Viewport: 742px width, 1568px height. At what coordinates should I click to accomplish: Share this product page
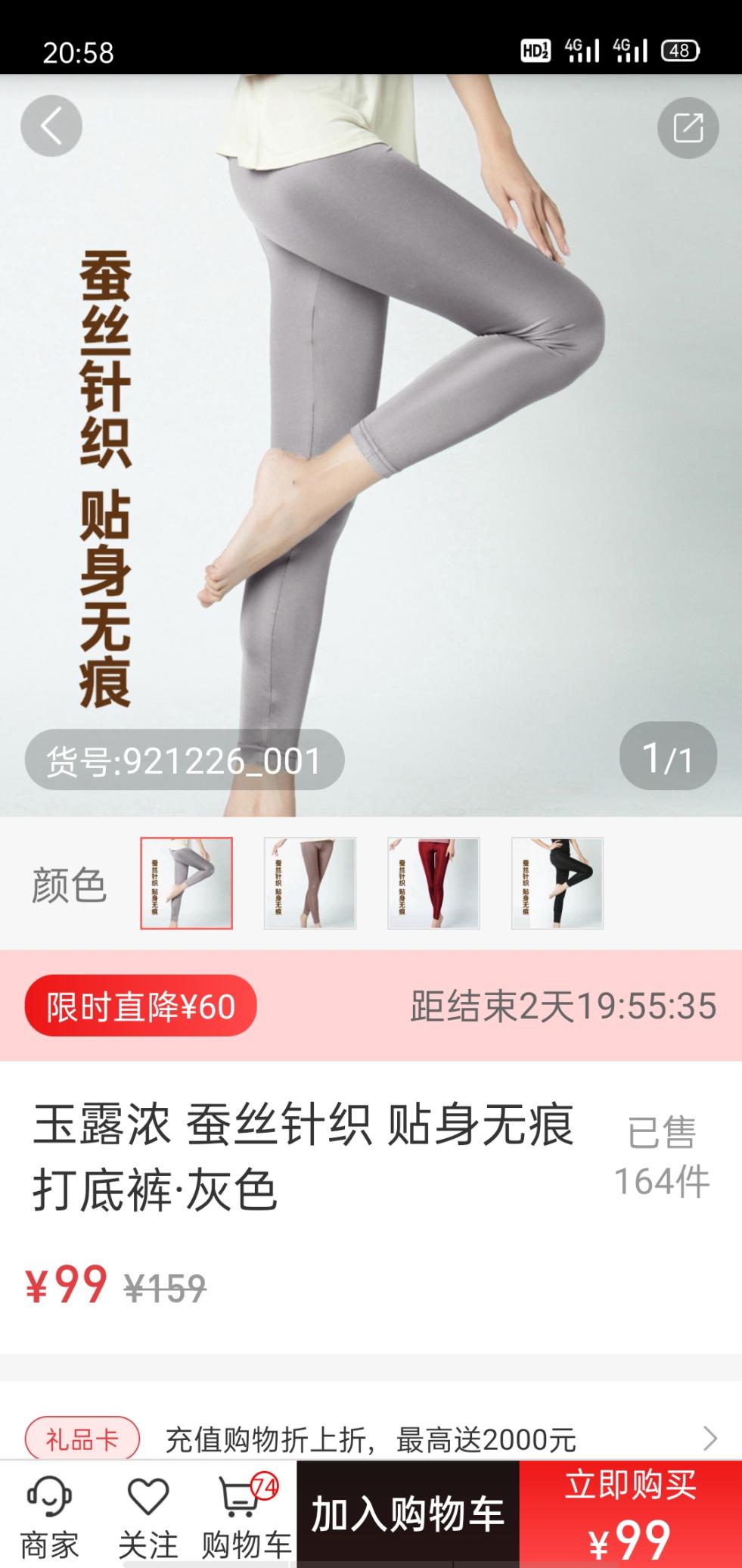pos(688,127)
